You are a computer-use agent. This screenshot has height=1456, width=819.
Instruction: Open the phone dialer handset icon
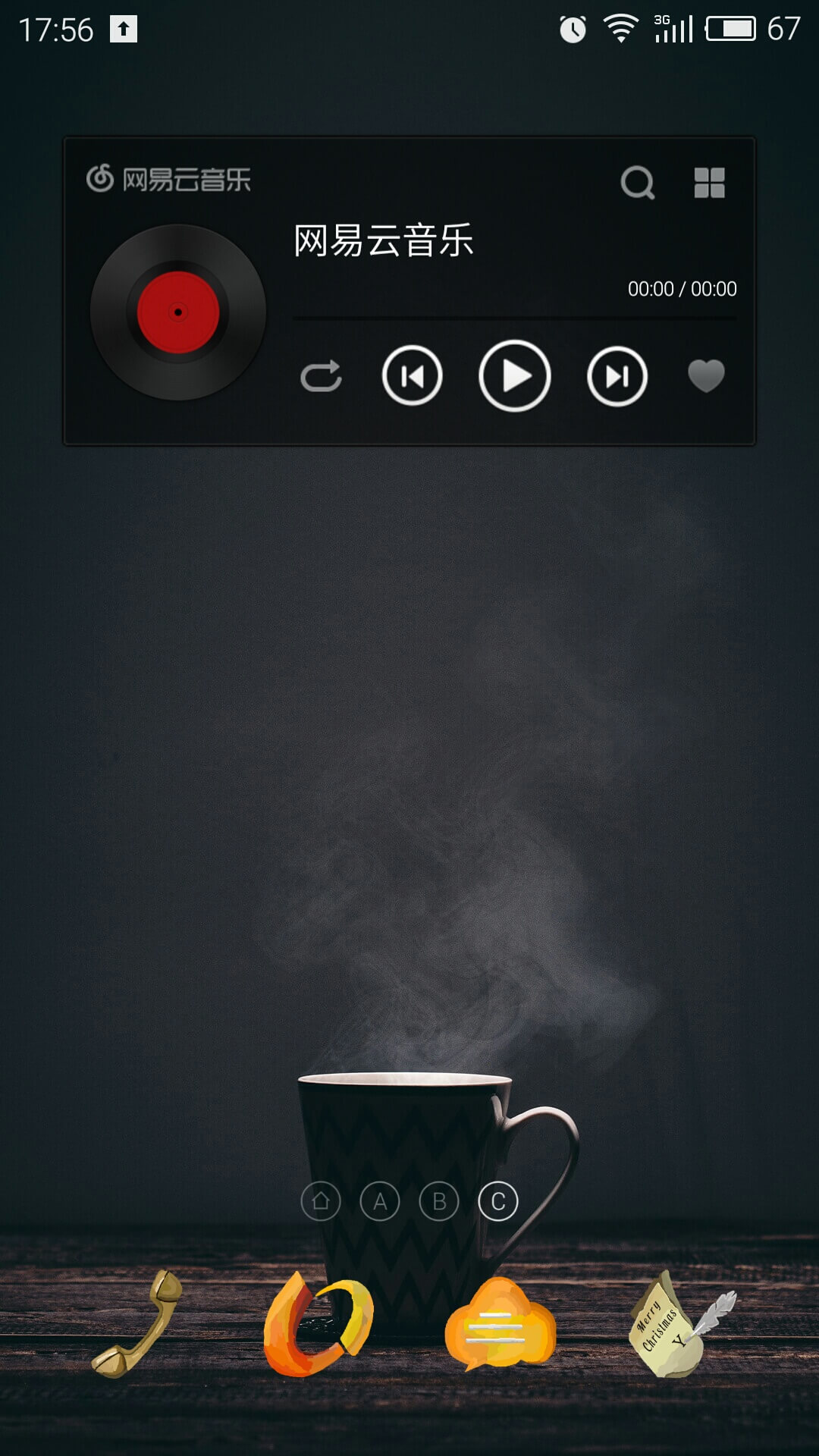[x=138, y=1324]
